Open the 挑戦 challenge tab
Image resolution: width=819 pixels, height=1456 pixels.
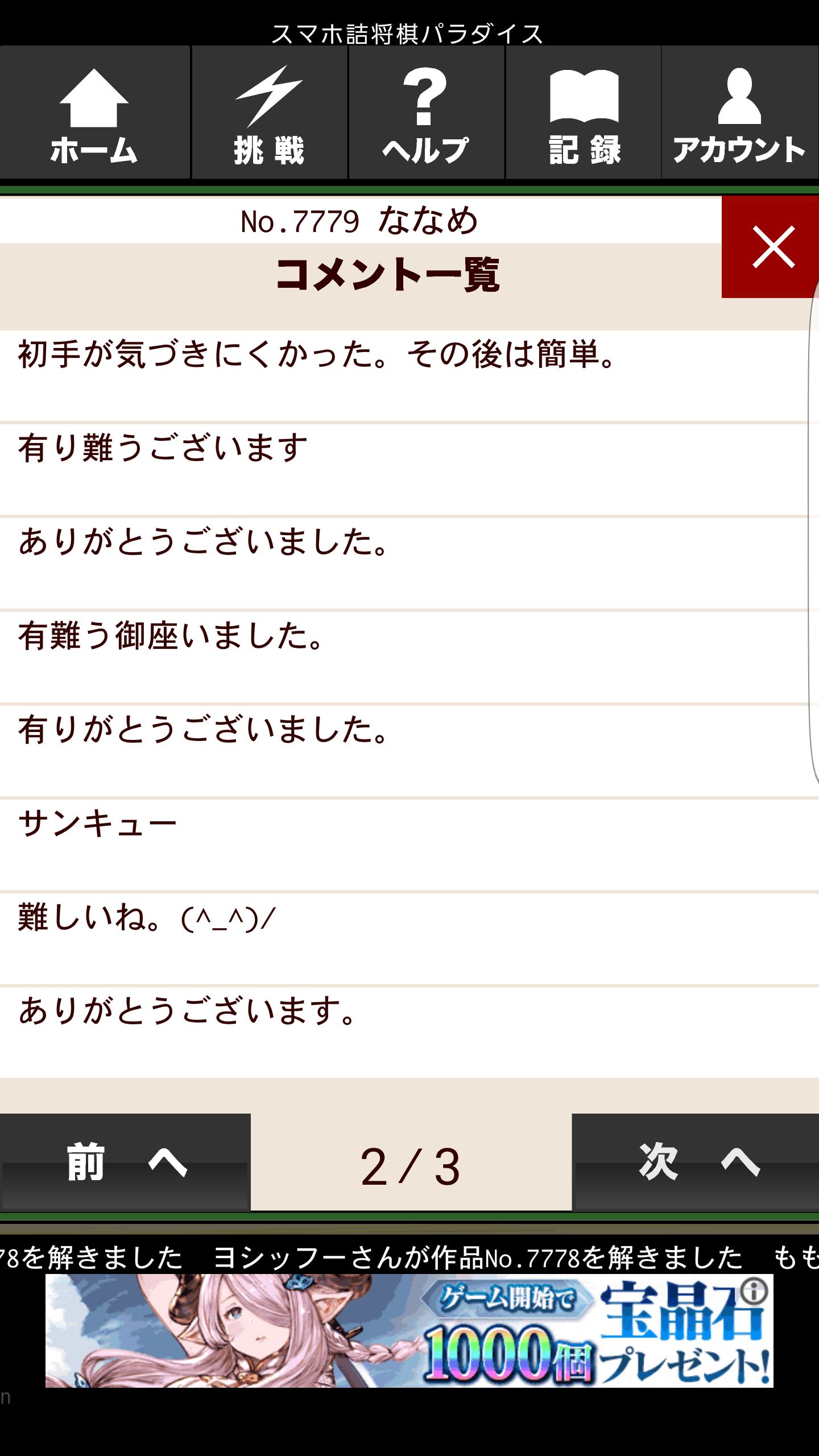(x=270, y=113)
